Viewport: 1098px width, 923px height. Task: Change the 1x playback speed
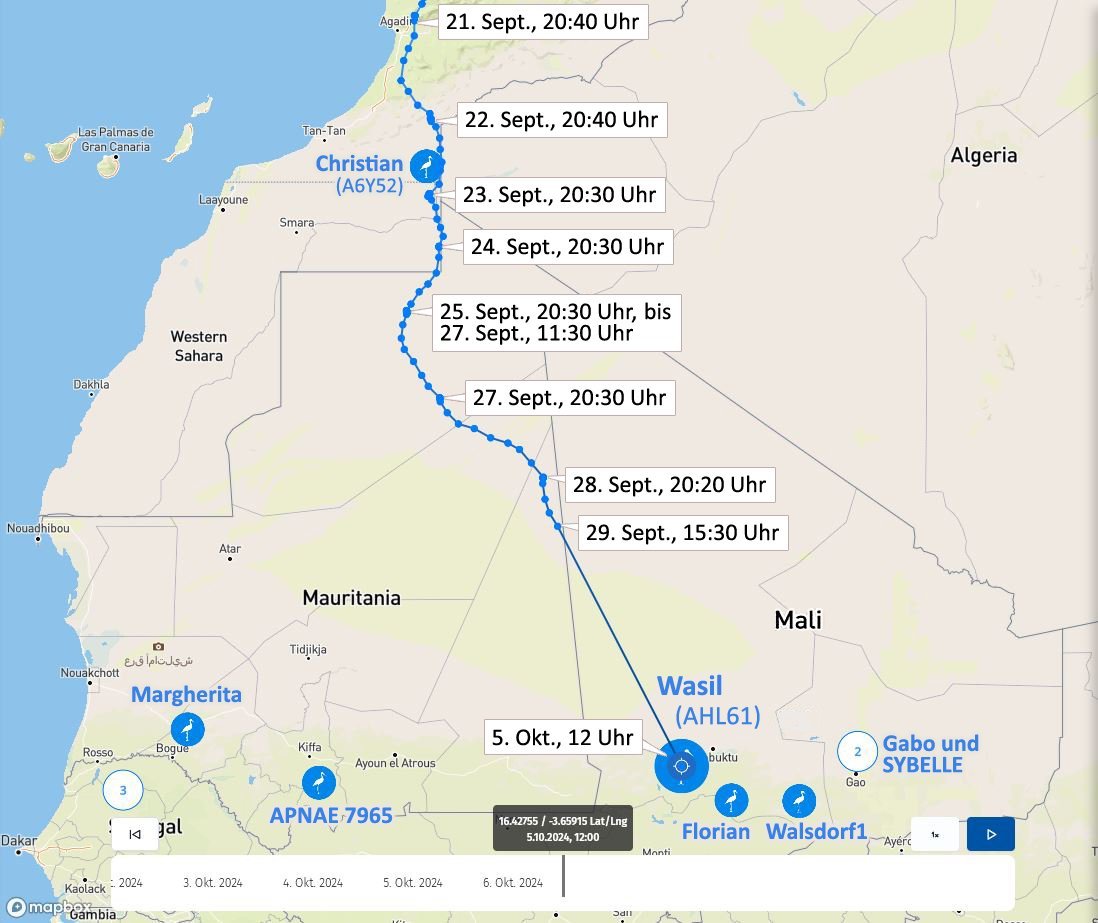coord(935,834)
